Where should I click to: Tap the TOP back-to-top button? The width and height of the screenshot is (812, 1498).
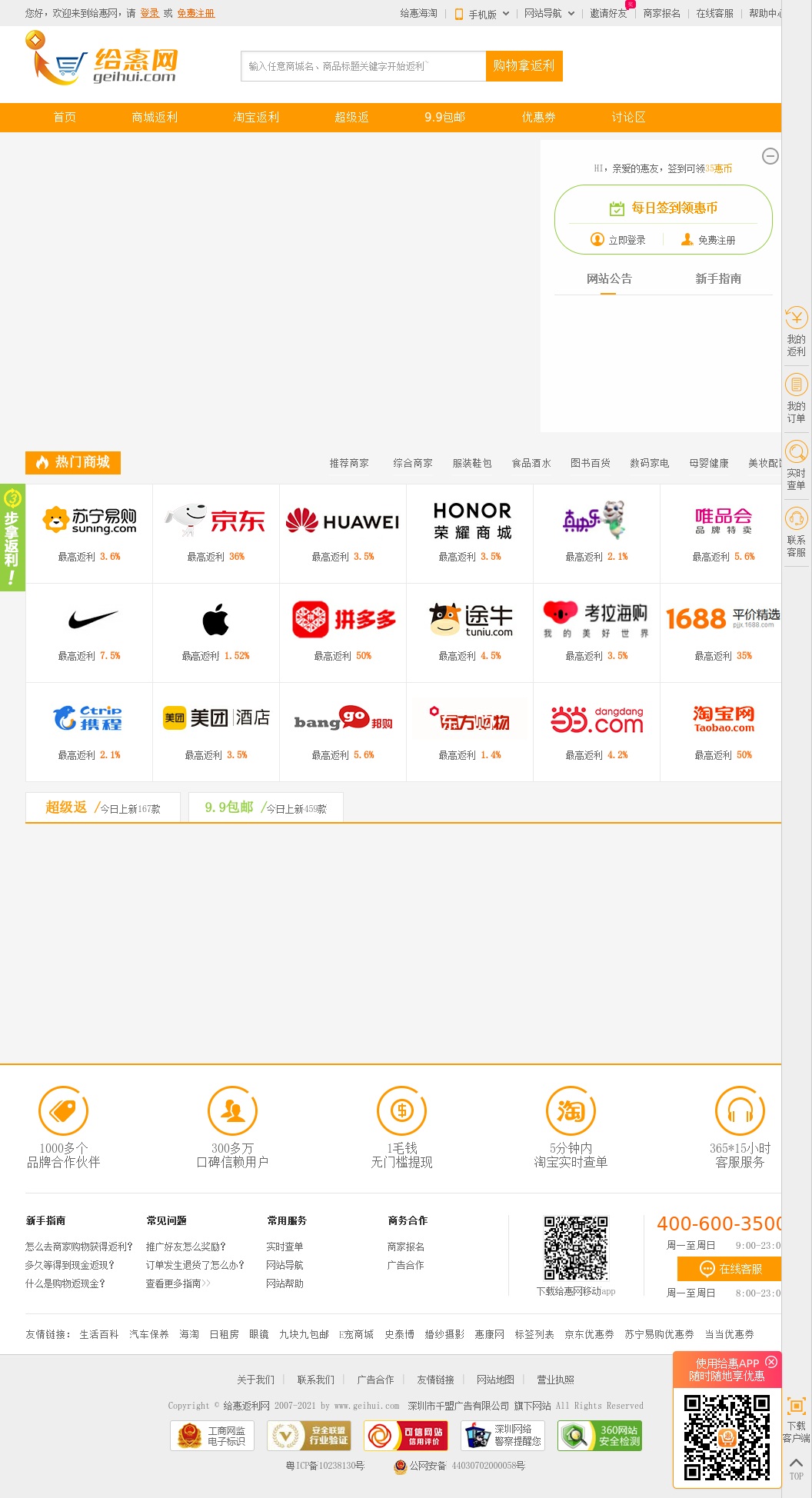pos(796,1468)
